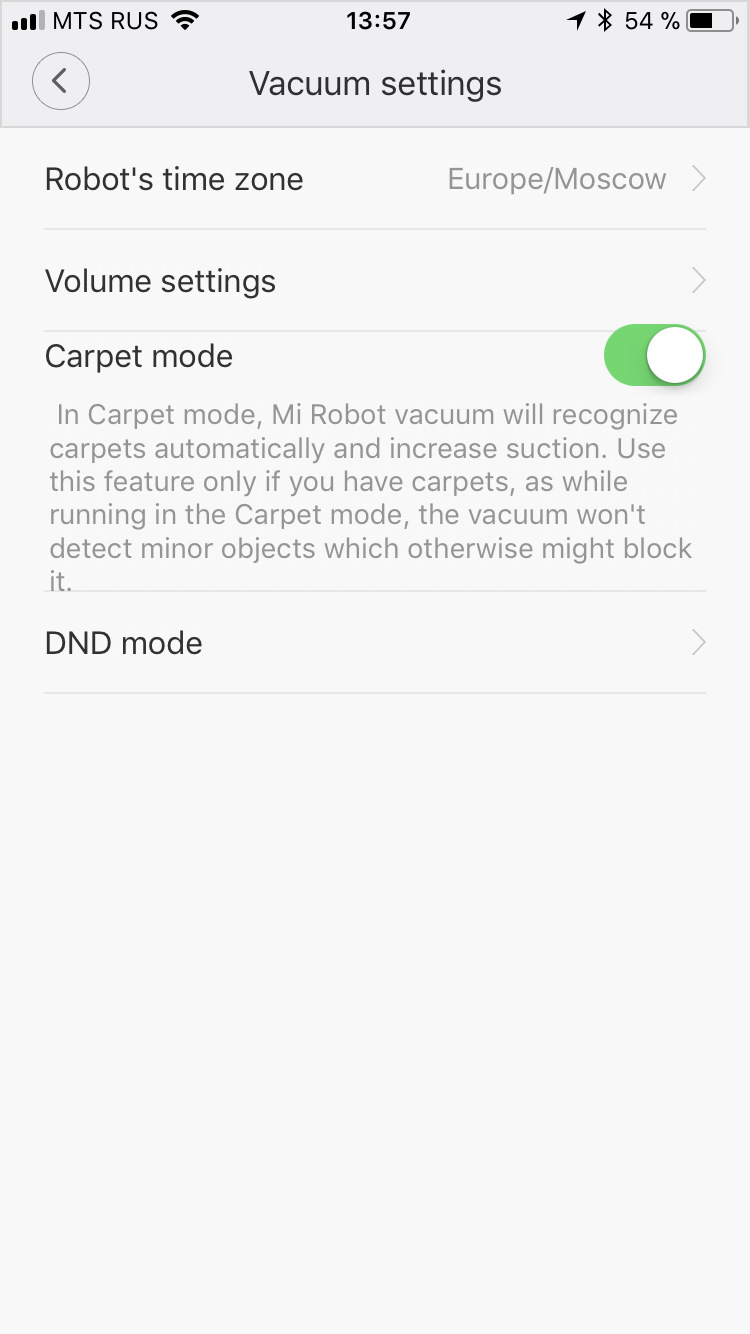Go back from Vacuum settings

[x=61, y=81]
